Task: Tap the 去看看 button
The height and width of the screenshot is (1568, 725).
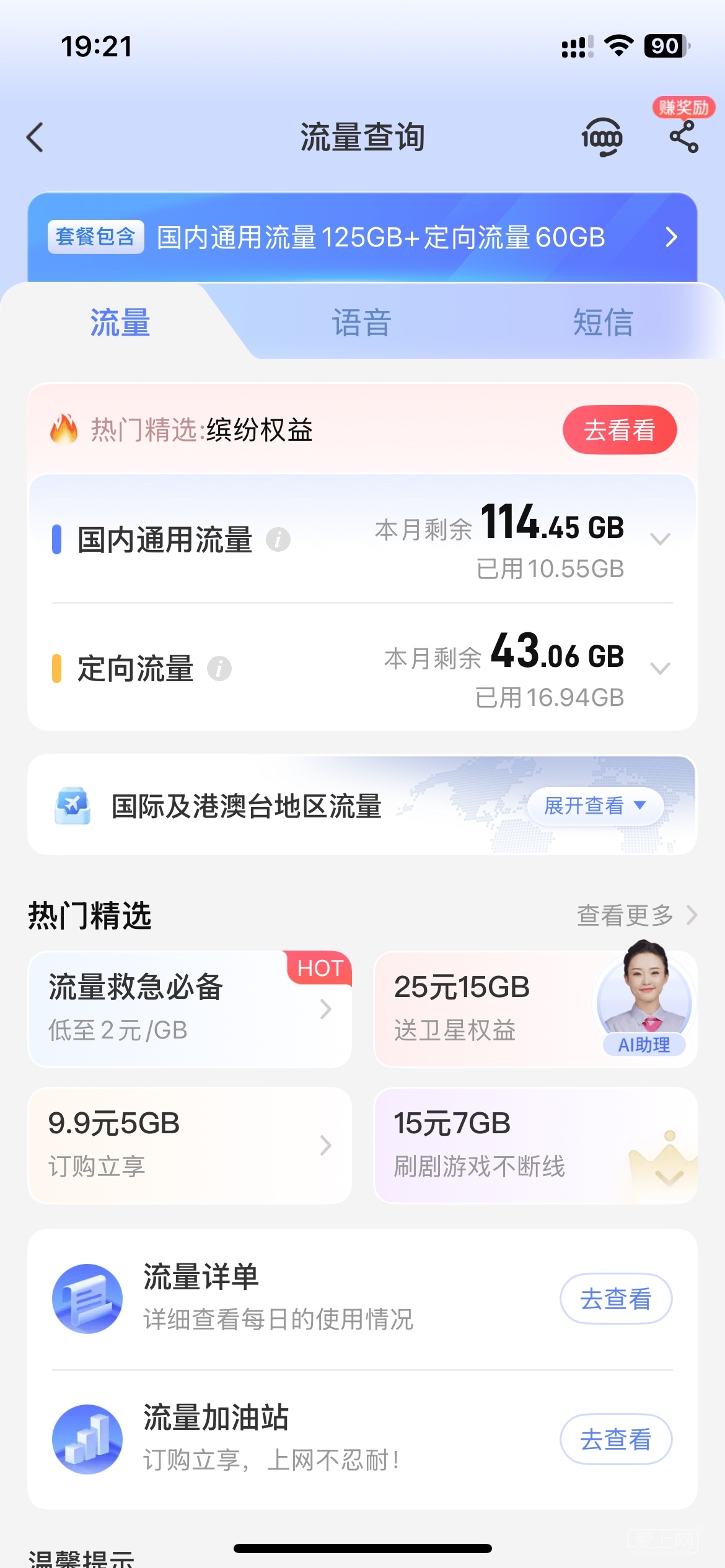Action: 619,430
